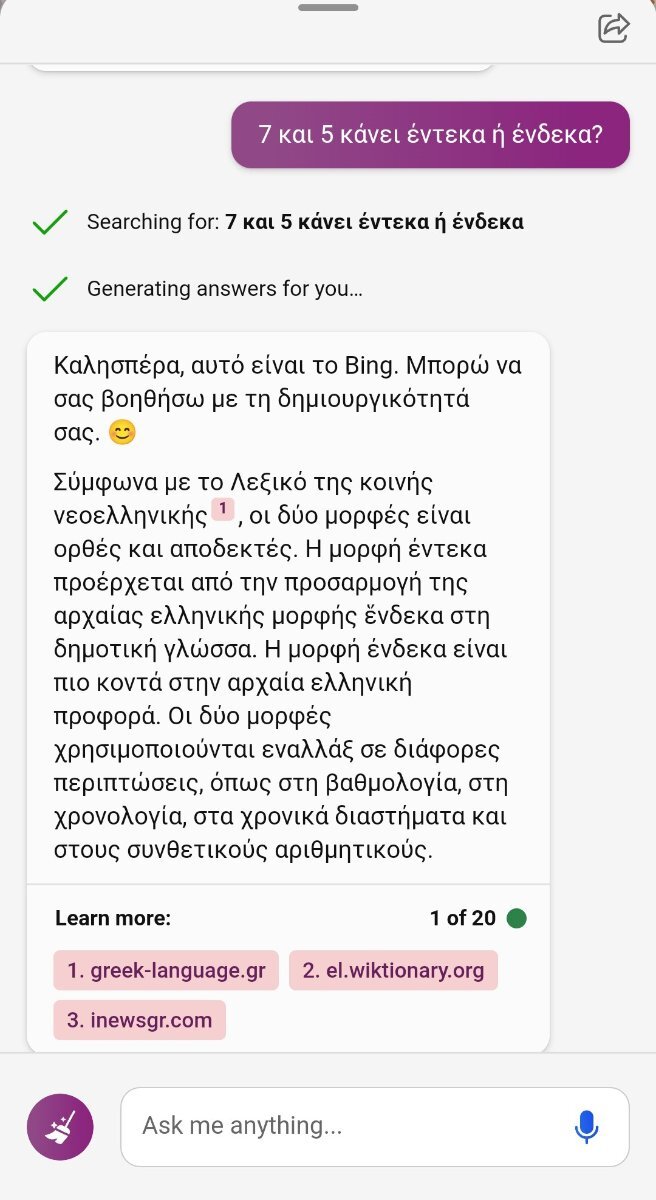
Task: Tap the share icon at top right
Action: pyautogui.click(x=613, y=28)
